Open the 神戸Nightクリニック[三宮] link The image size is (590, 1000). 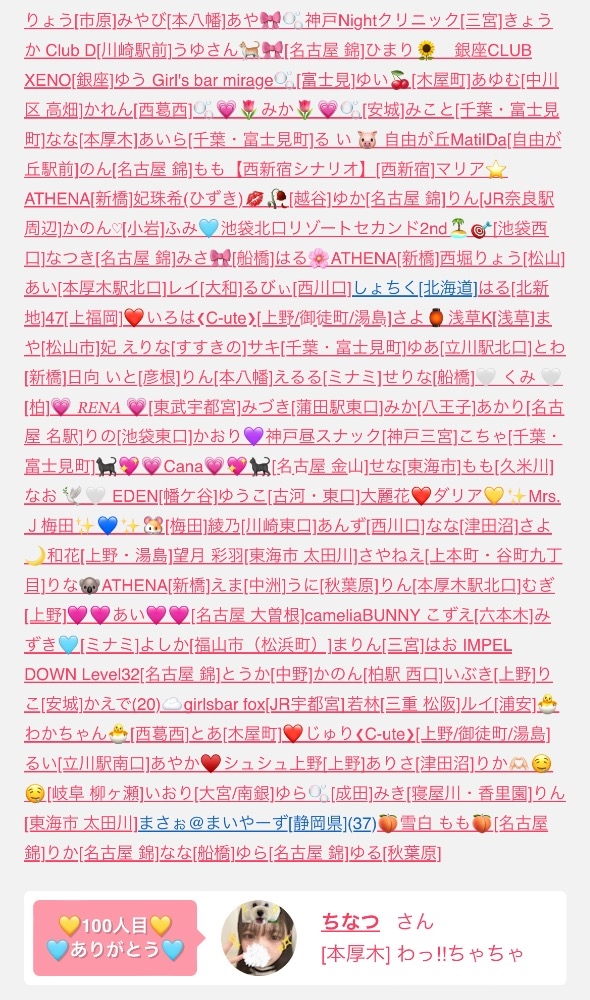coord(403,20)
